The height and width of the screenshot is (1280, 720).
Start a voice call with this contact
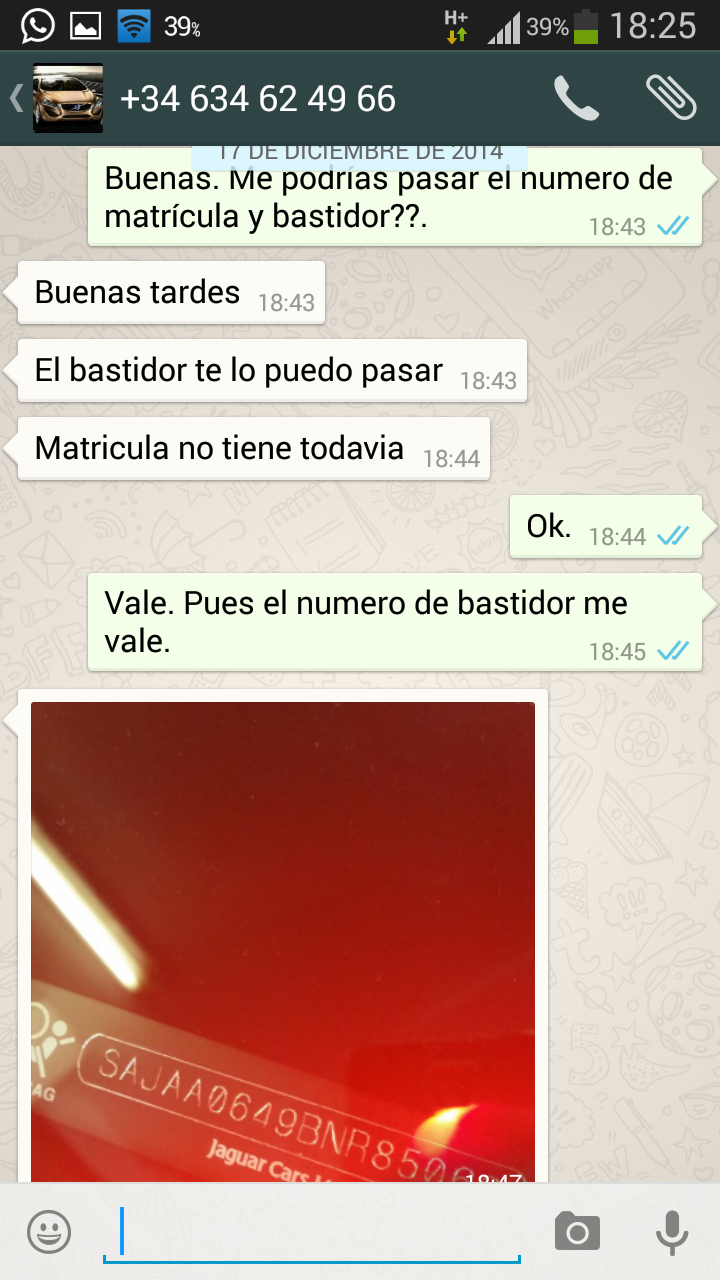(x=576, y=98)
